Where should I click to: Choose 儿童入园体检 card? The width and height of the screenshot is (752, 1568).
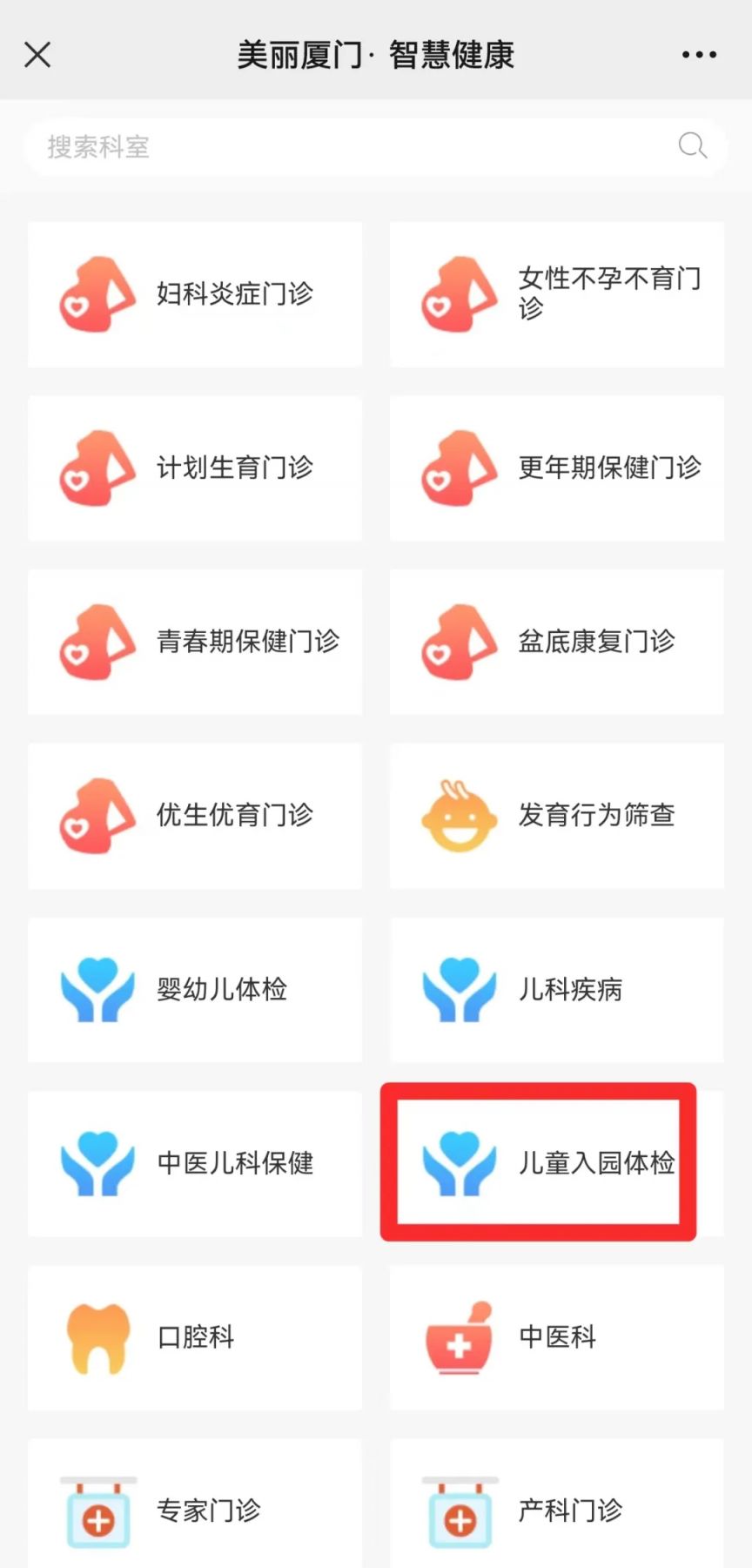[x=540, y=1163]
